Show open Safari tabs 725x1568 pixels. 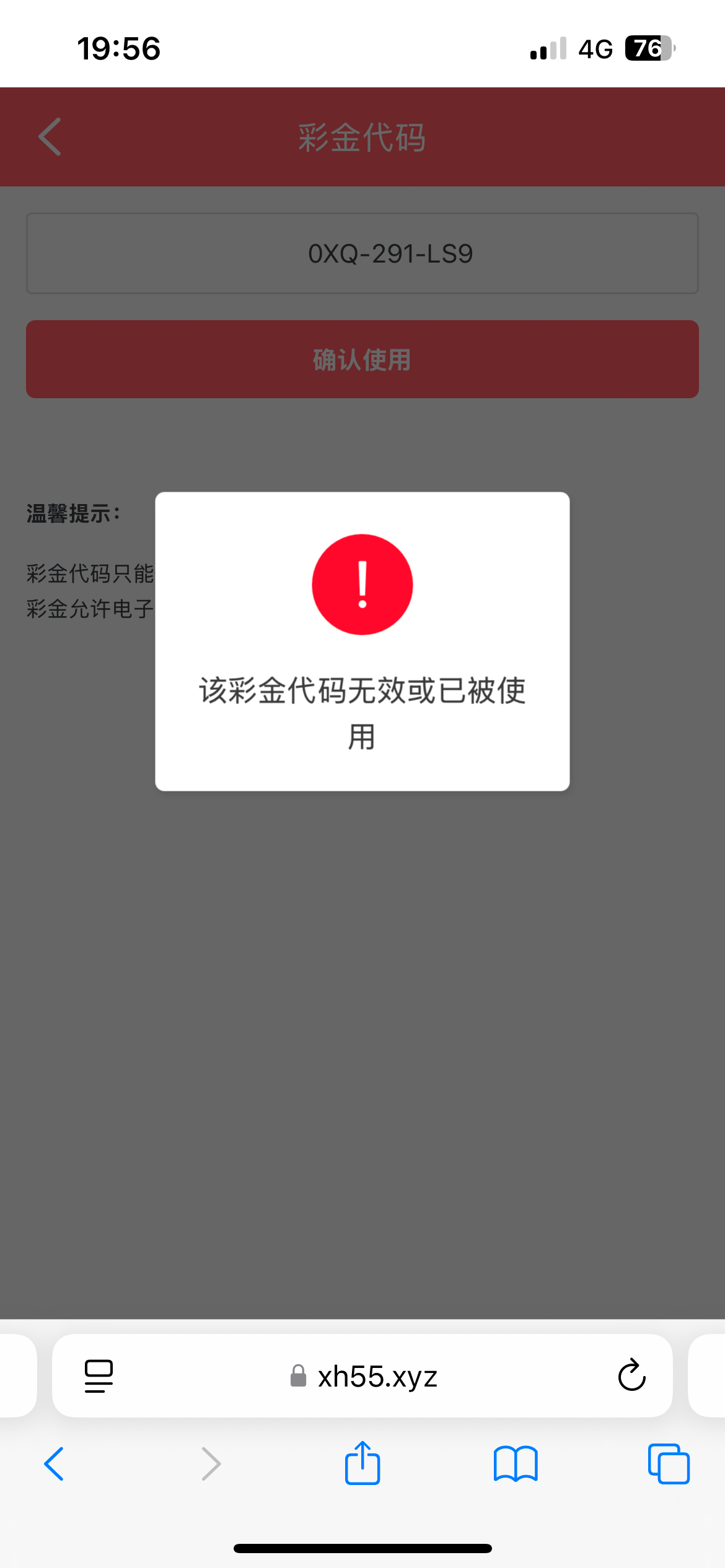tap(669, 1464)
